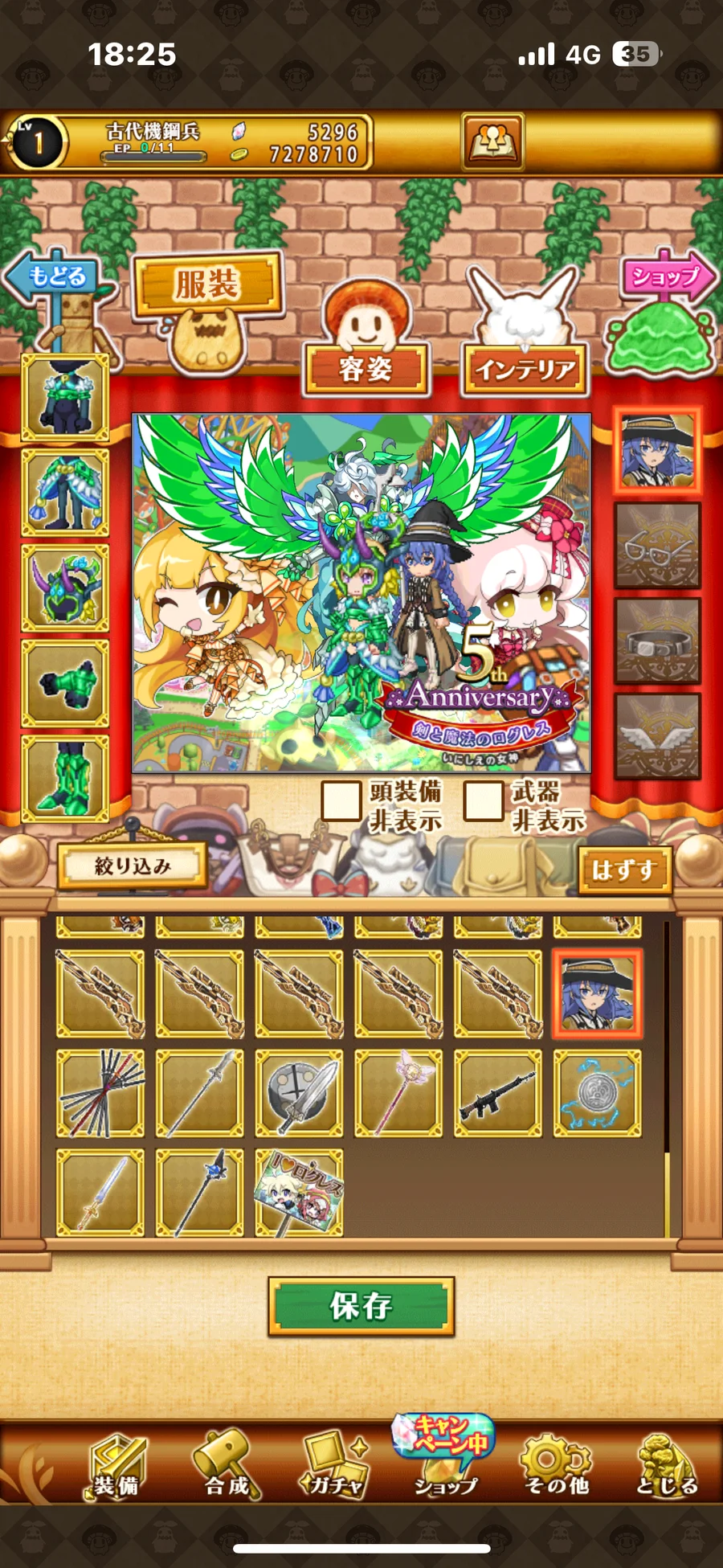This screenshot has height=1568, width=723.
Task: Go back with the もどる arrow
Action: pos(55,277)
